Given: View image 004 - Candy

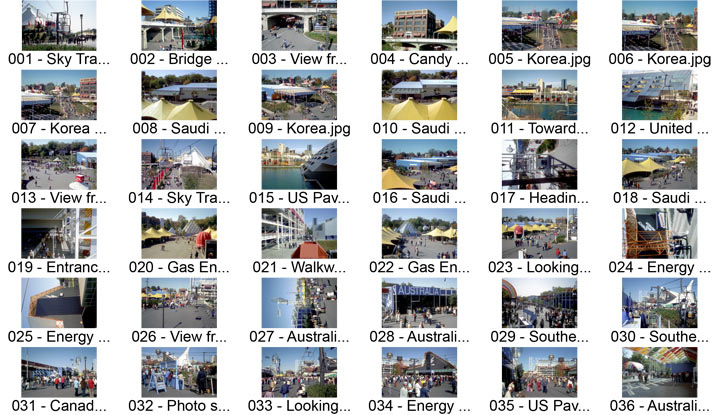Looking at the screenshot, I should pyautogui.click(x=419, y=26).
